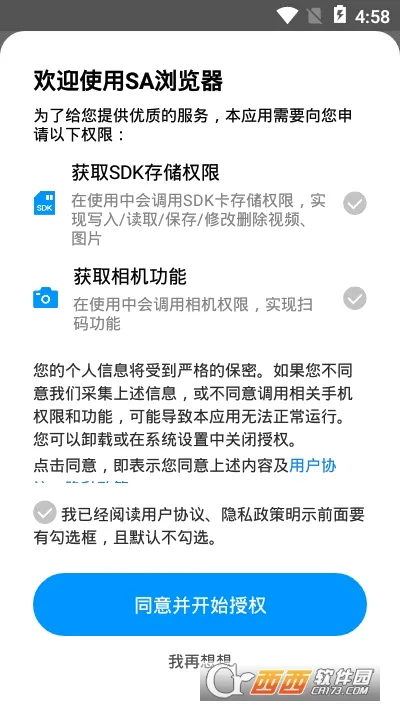Open the 用户协议 link
Viewport: 400px width, 711px height.
(x=312, y=465)
